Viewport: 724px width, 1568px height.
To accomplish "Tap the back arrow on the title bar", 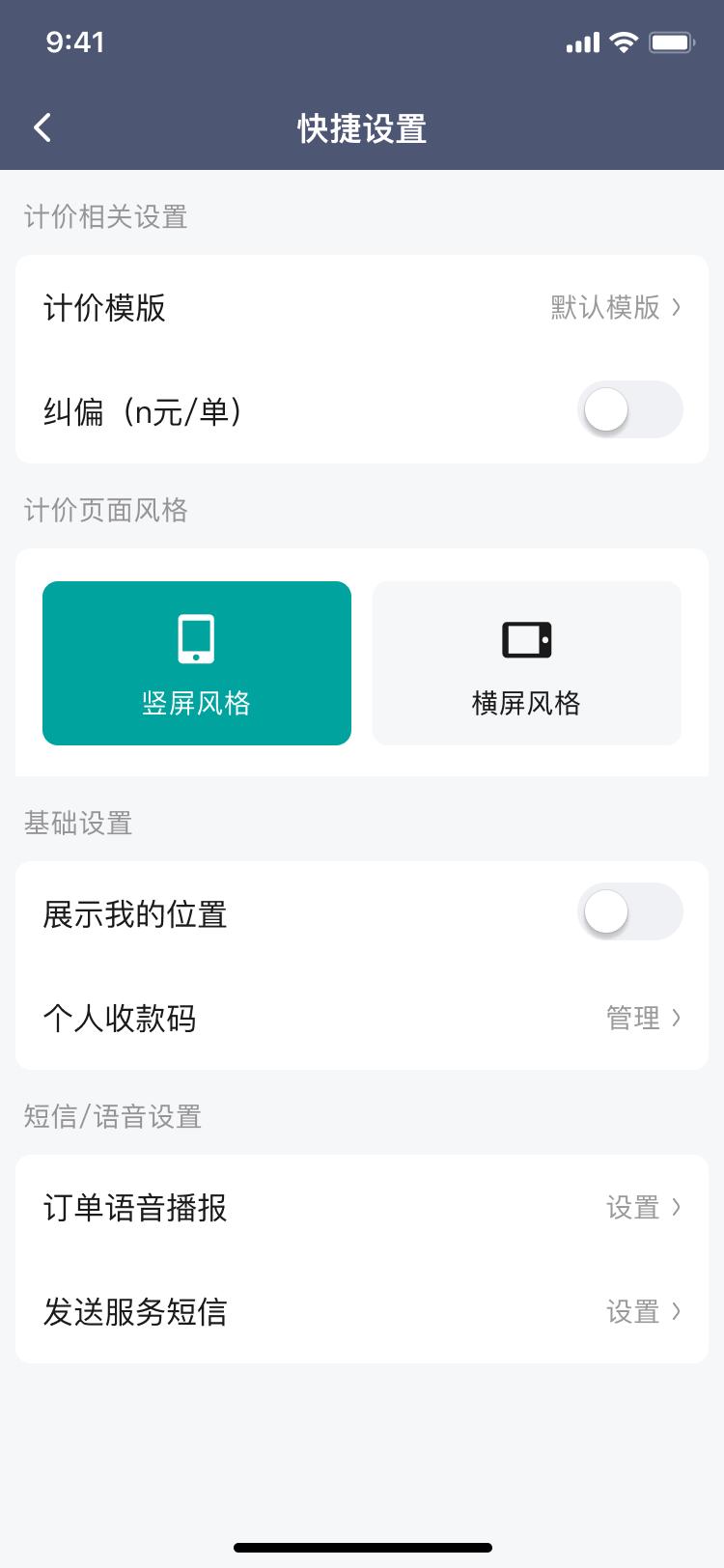I will [x=41, y=126].
